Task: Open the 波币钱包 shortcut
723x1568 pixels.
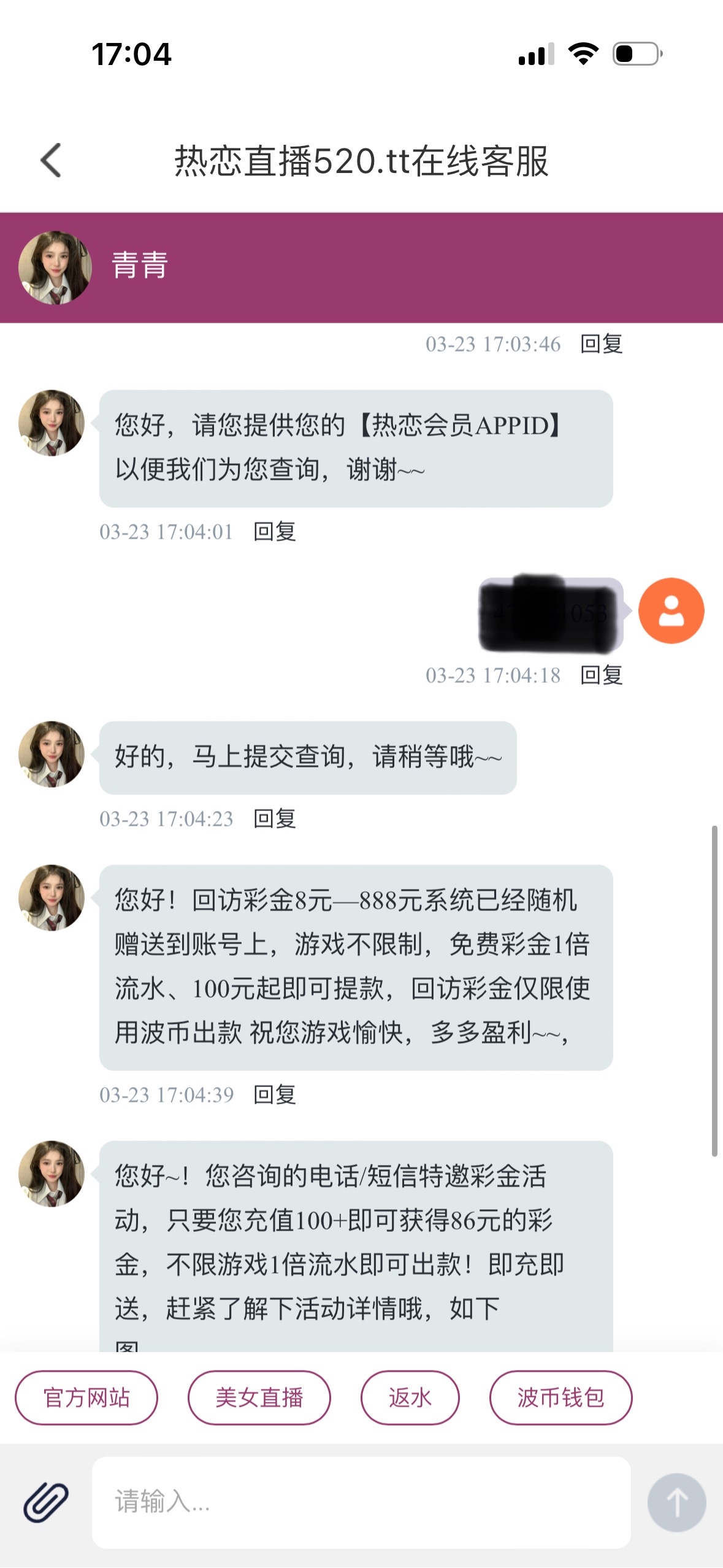Action: click(x=560, y=1397)
